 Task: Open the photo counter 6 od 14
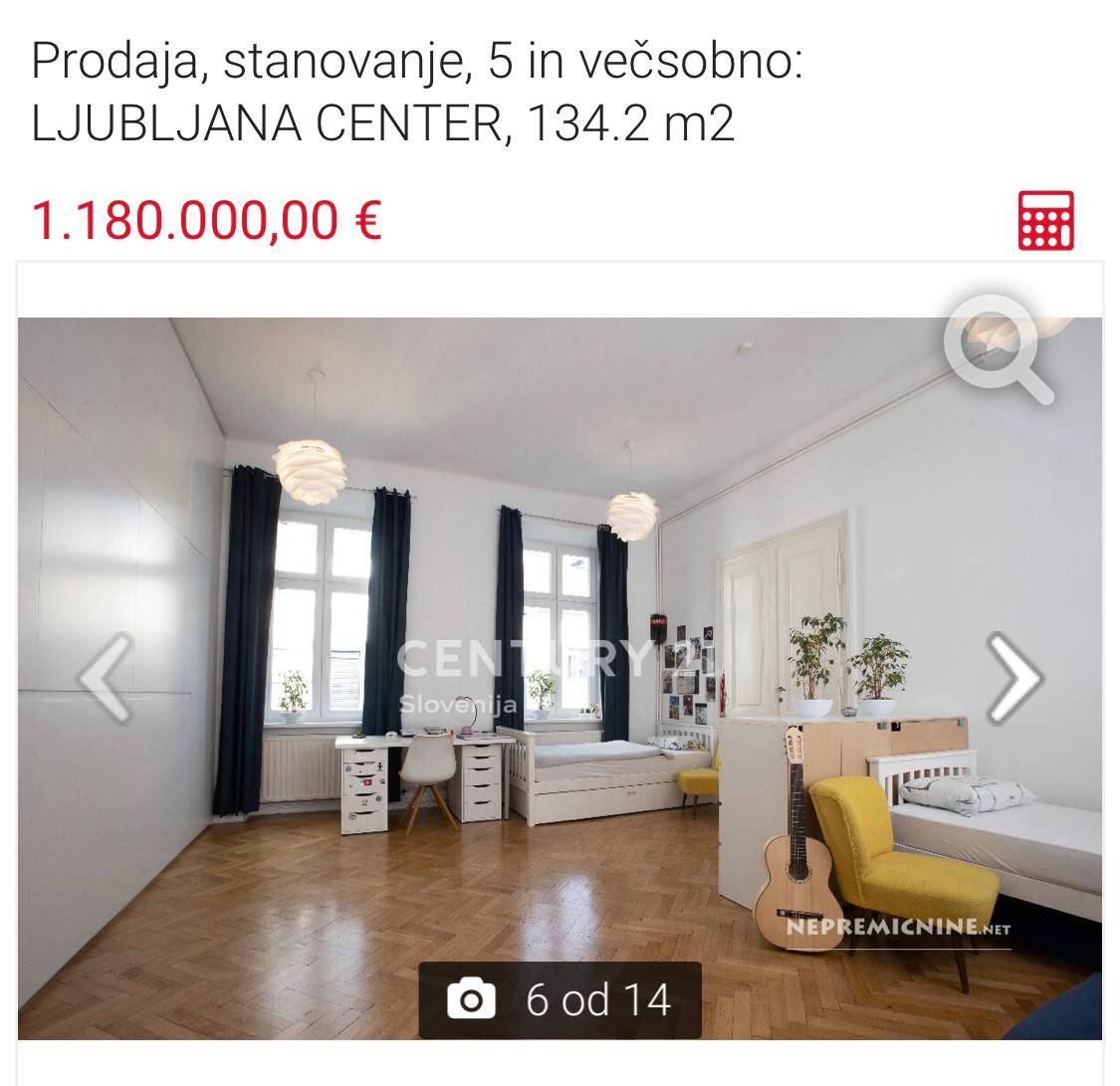coord(560,999)
